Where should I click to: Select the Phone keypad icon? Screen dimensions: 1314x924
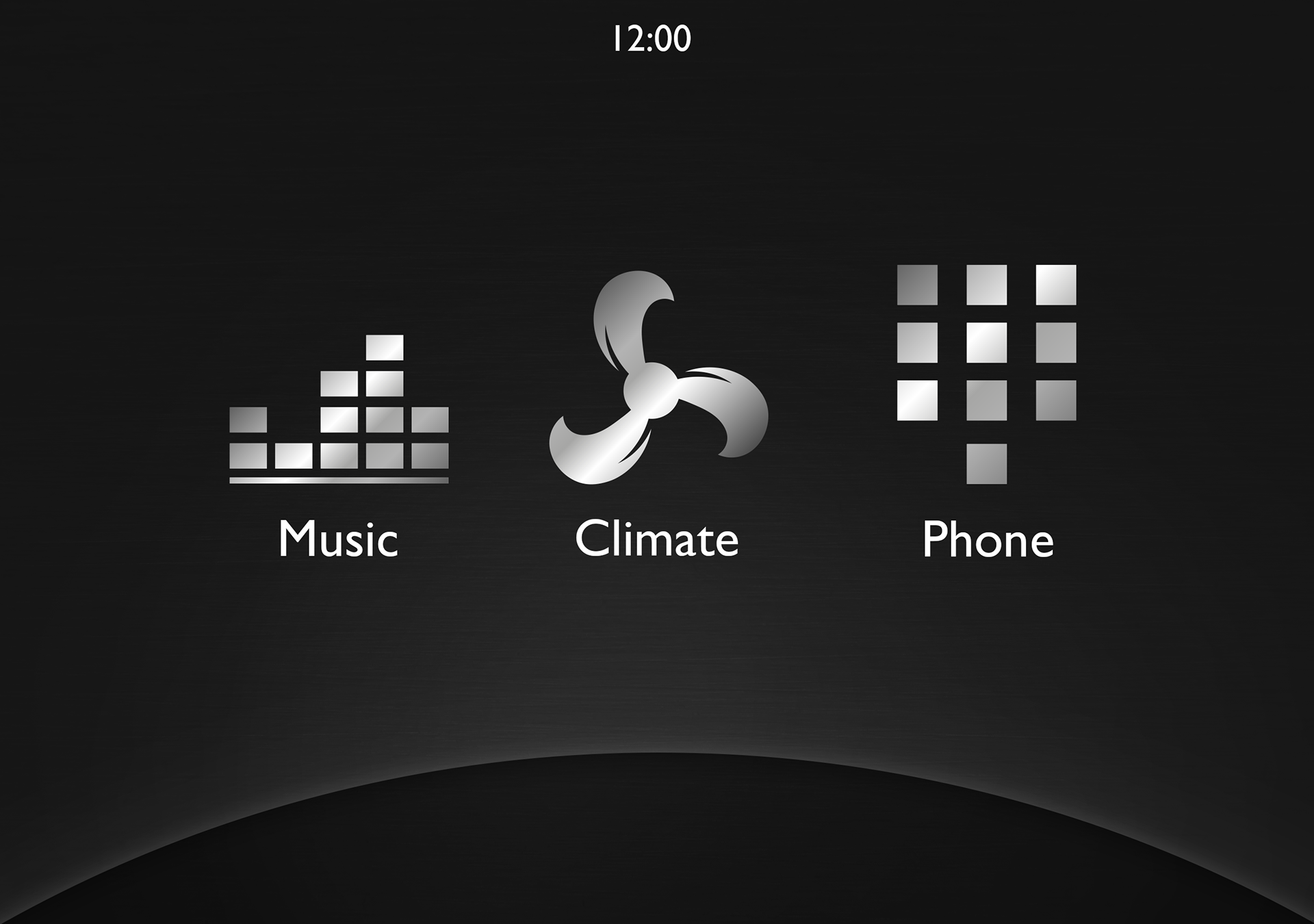tap(986, 373)
